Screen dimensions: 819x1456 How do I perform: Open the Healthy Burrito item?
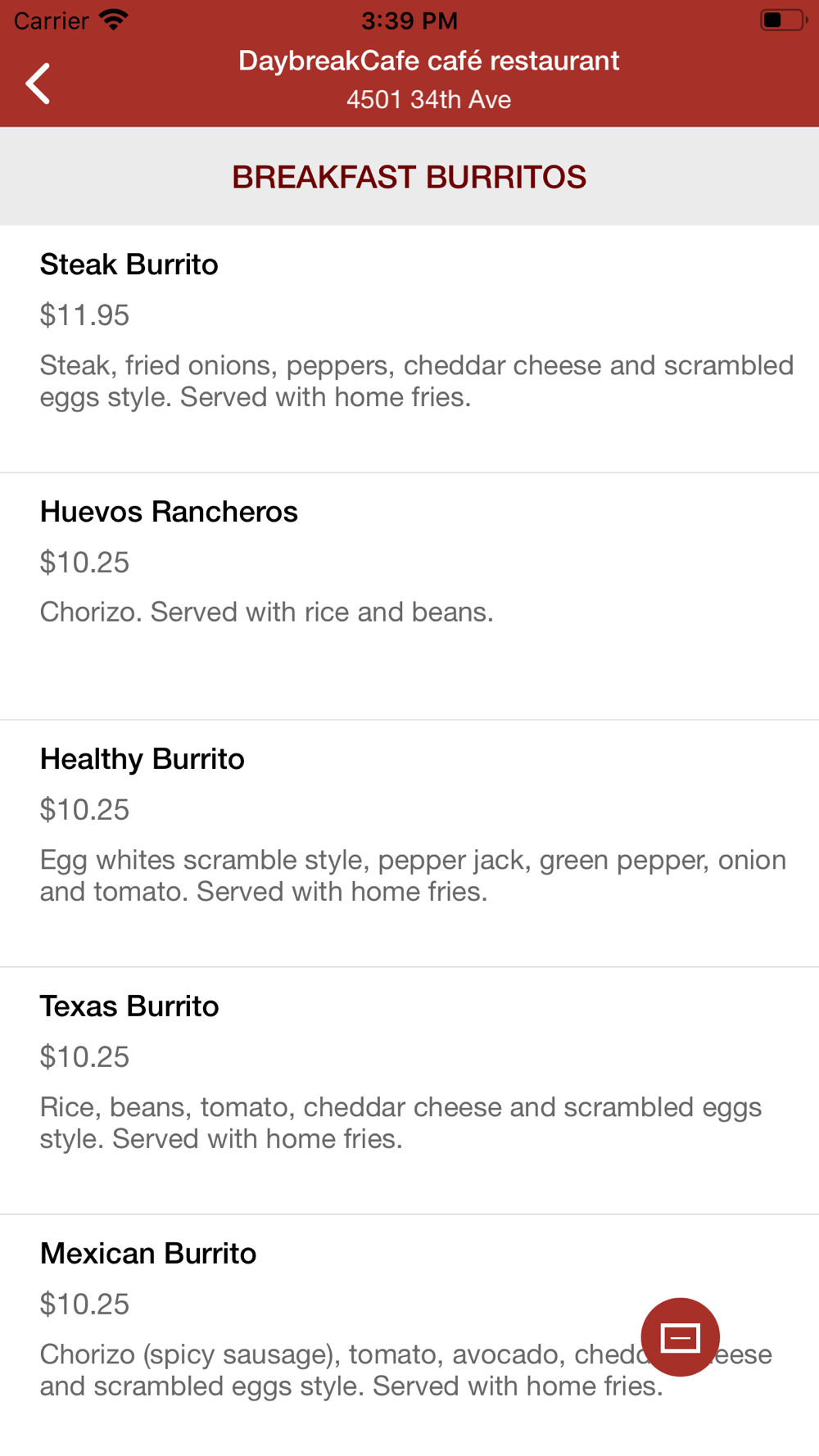(409, 843)
